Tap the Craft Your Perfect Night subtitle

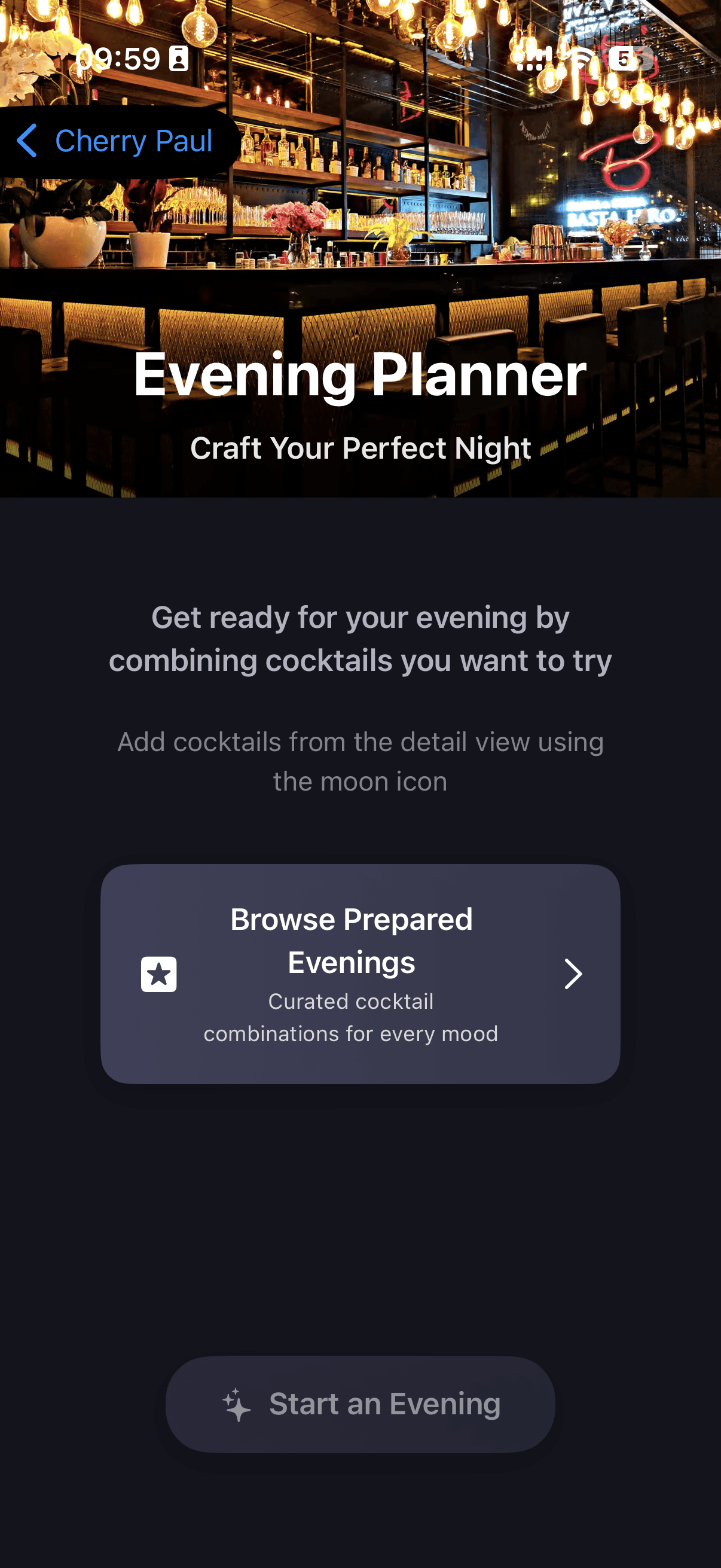click(x=360, y=449)
